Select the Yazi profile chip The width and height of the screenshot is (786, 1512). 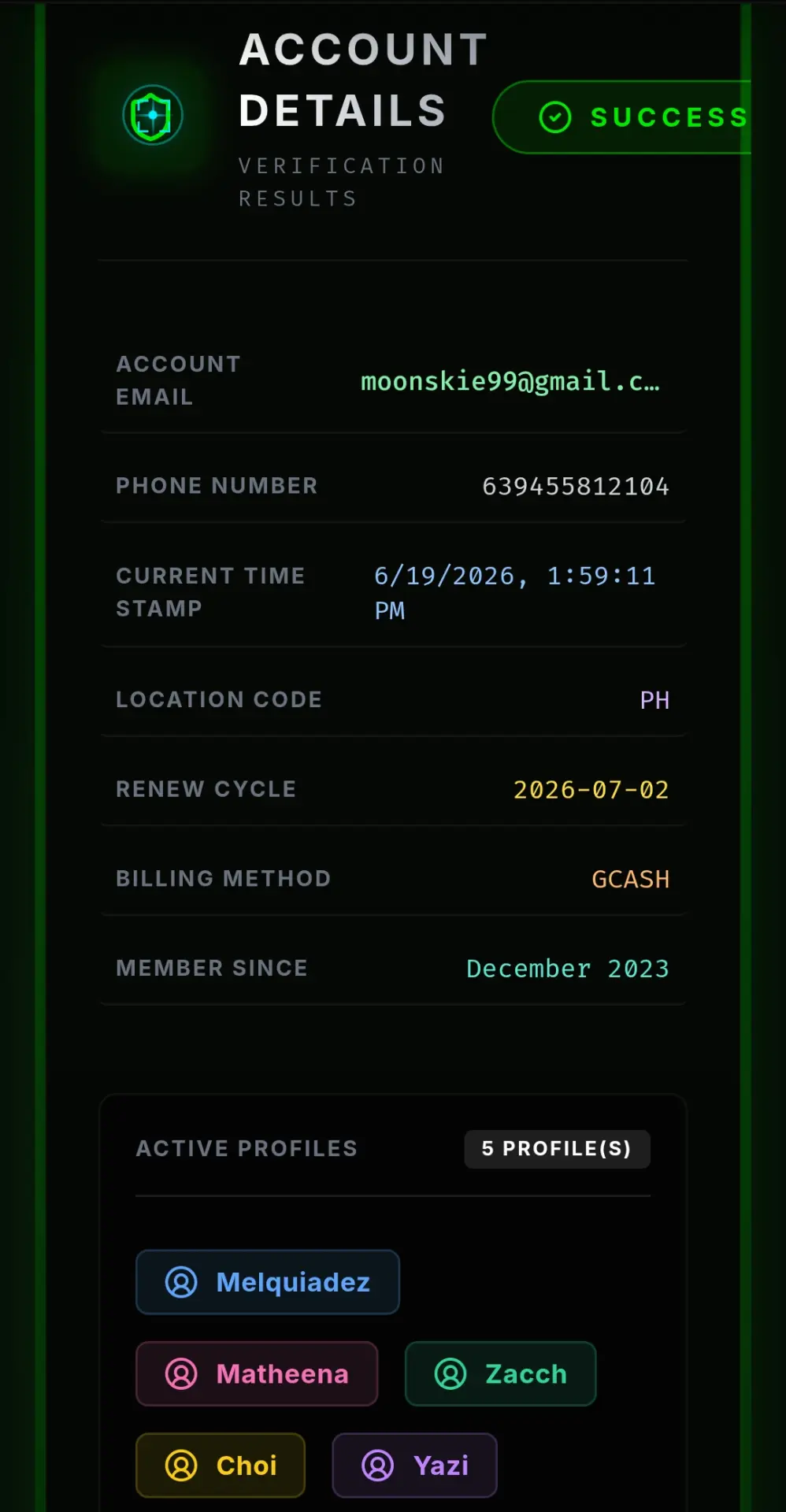(x=415, y=1465)
